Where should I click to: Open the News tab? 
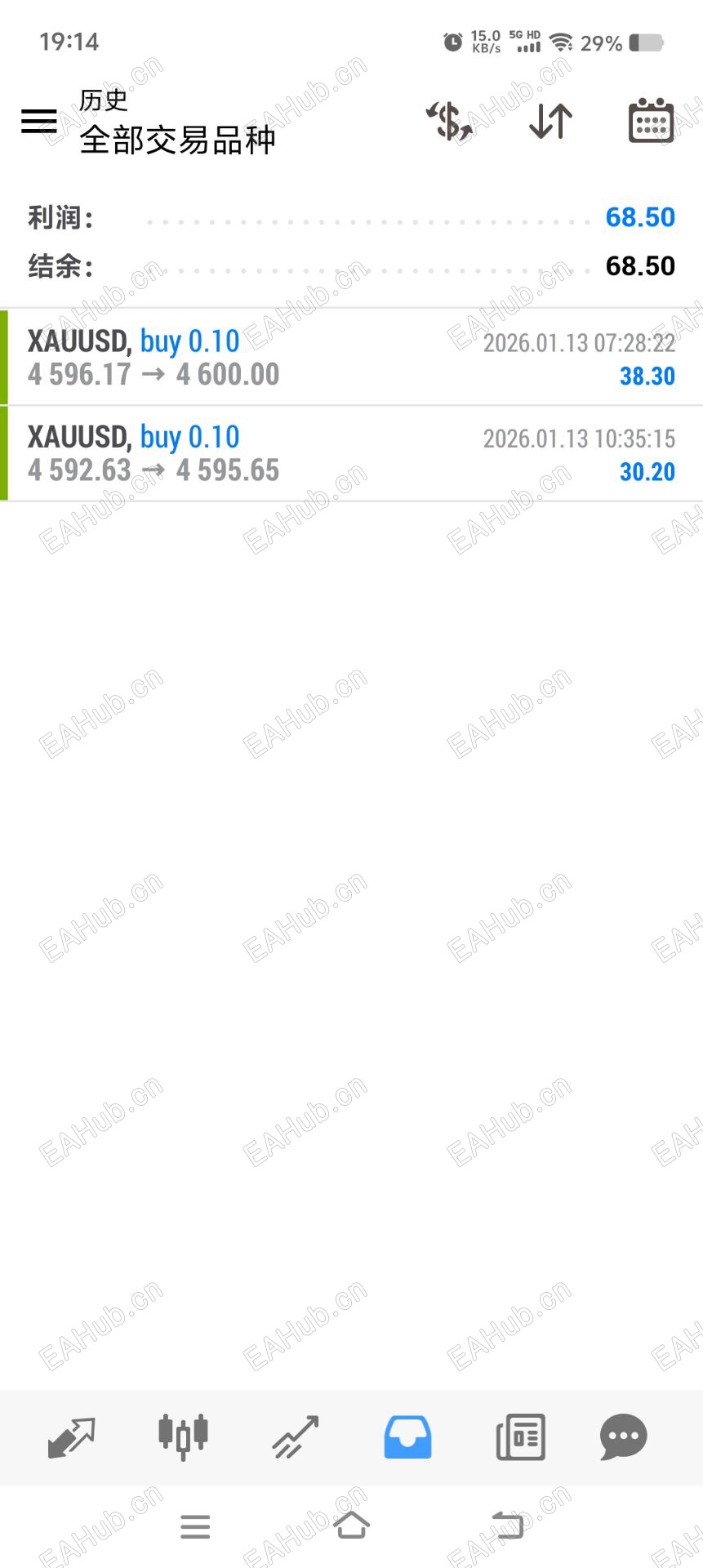click(520, 1437)
